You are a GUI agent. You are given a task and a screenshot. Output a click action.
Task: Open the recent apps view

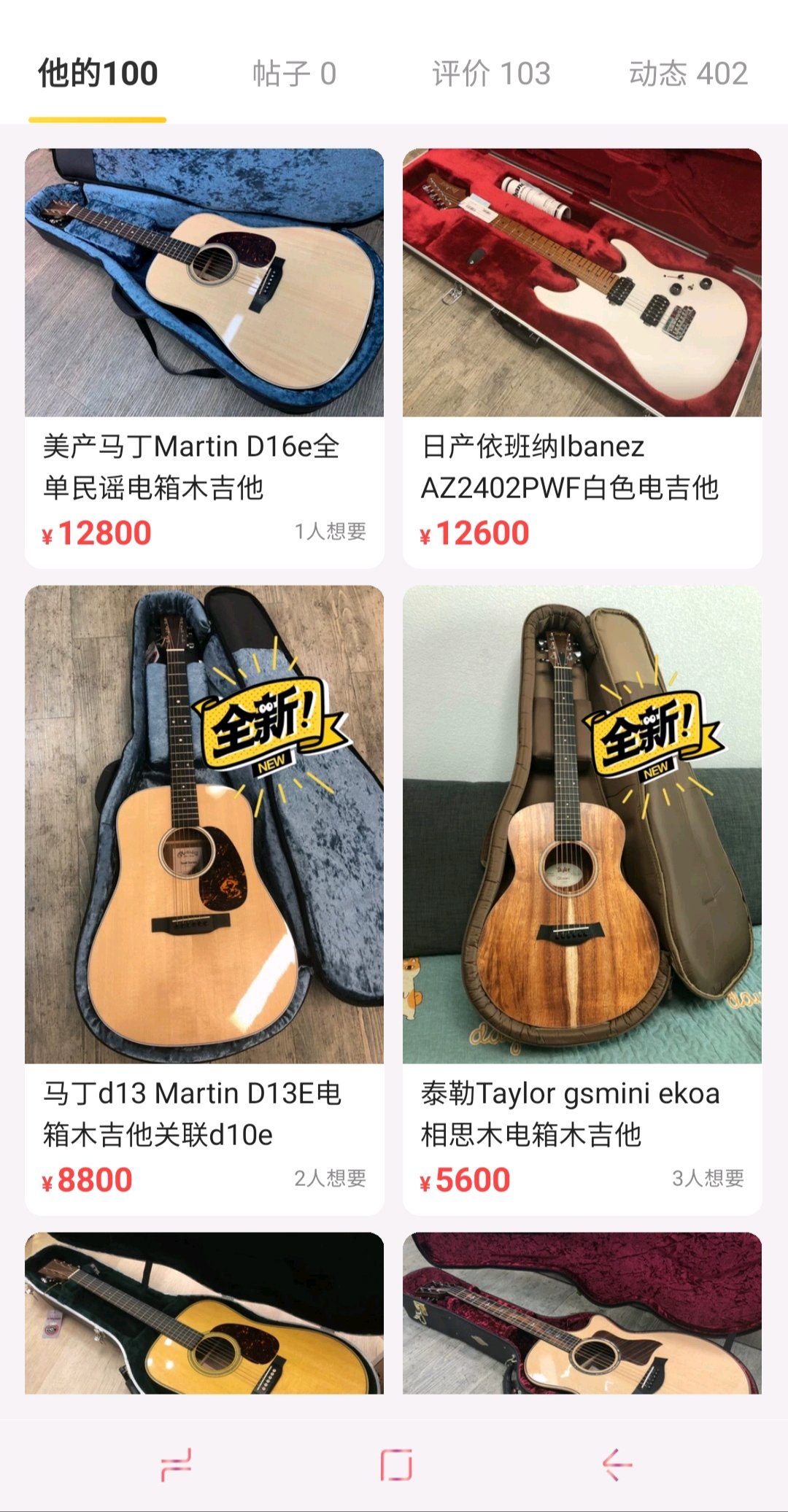click(176, 1464)
